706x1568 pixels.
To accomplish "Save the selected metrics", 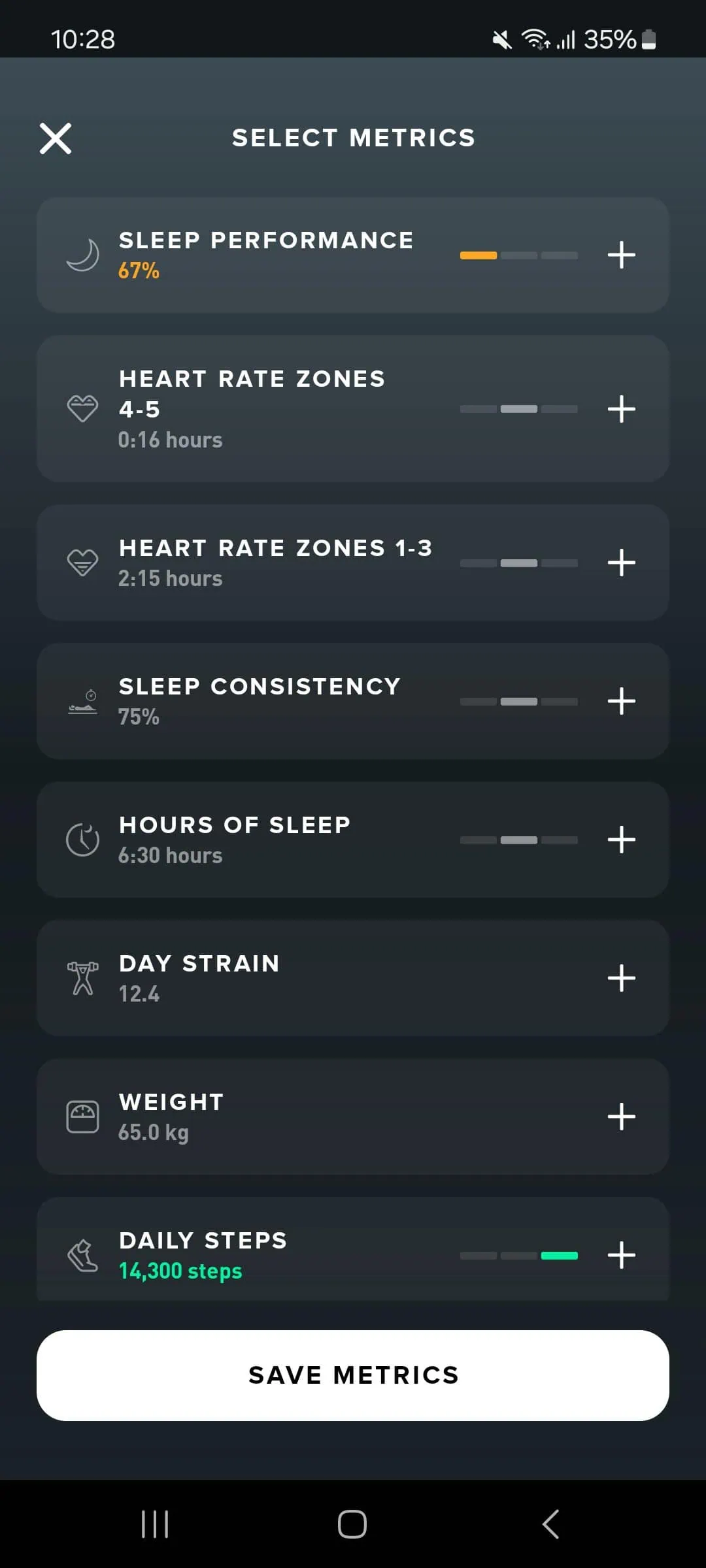I will tap(353, 1375).
